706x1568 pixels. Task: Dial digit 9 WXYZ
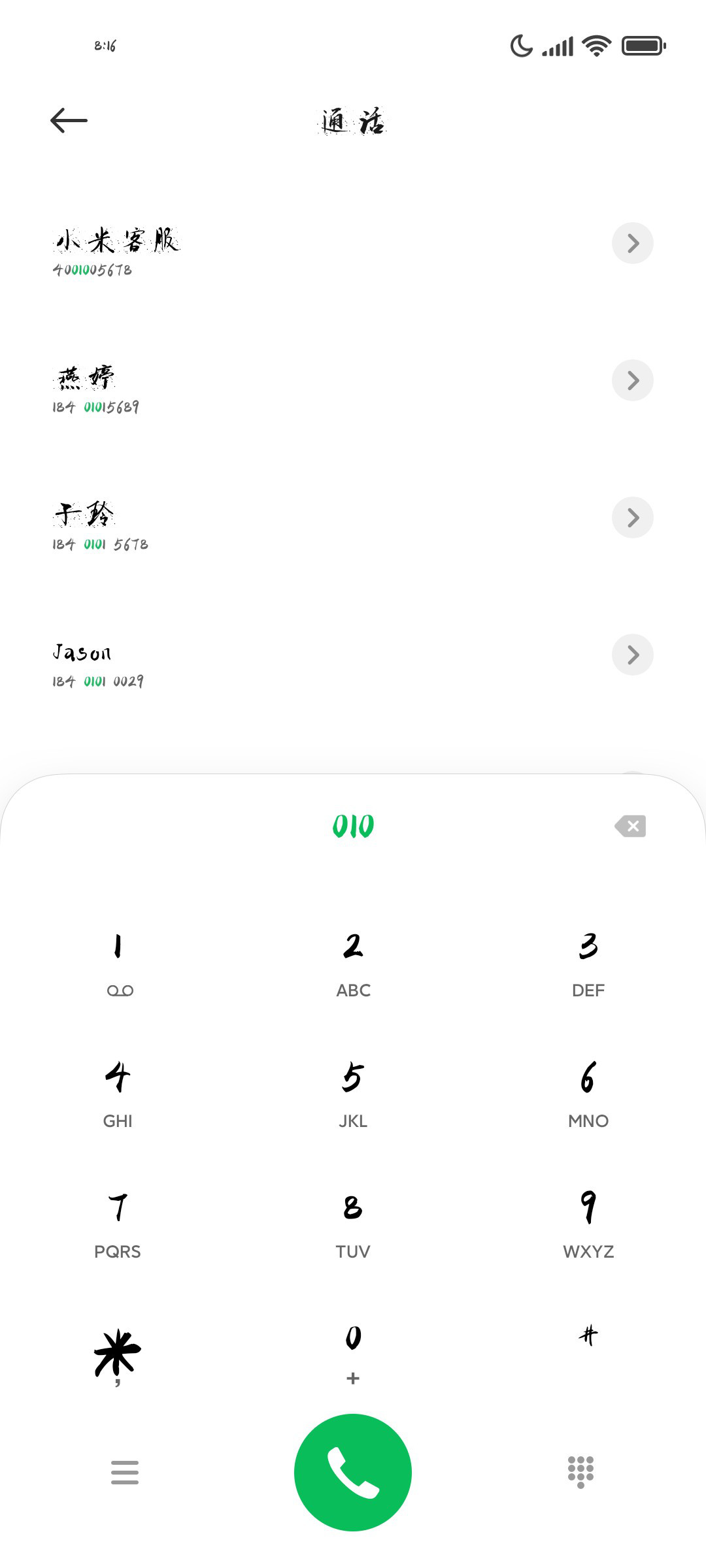[x=588, y=1226]
